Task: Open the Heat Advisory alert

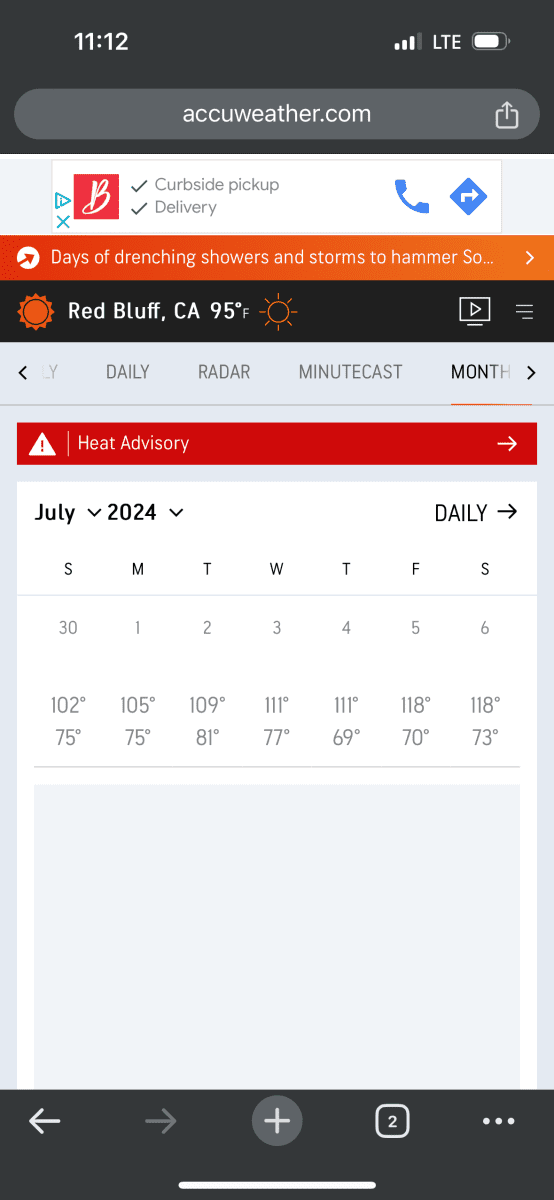Action: 277,443
